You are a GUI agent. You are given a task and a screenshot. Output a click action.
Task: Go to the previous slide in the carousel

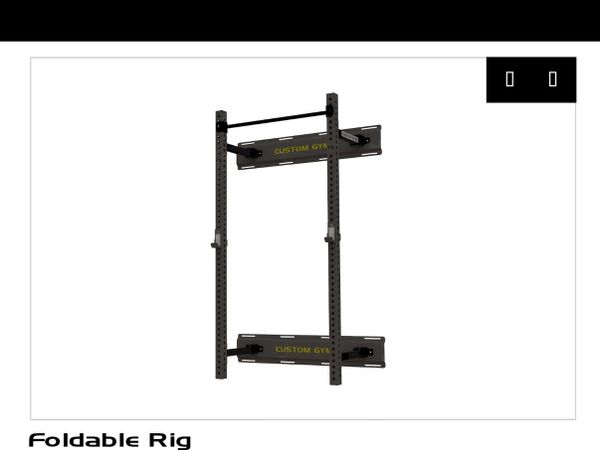coord(510,80)
